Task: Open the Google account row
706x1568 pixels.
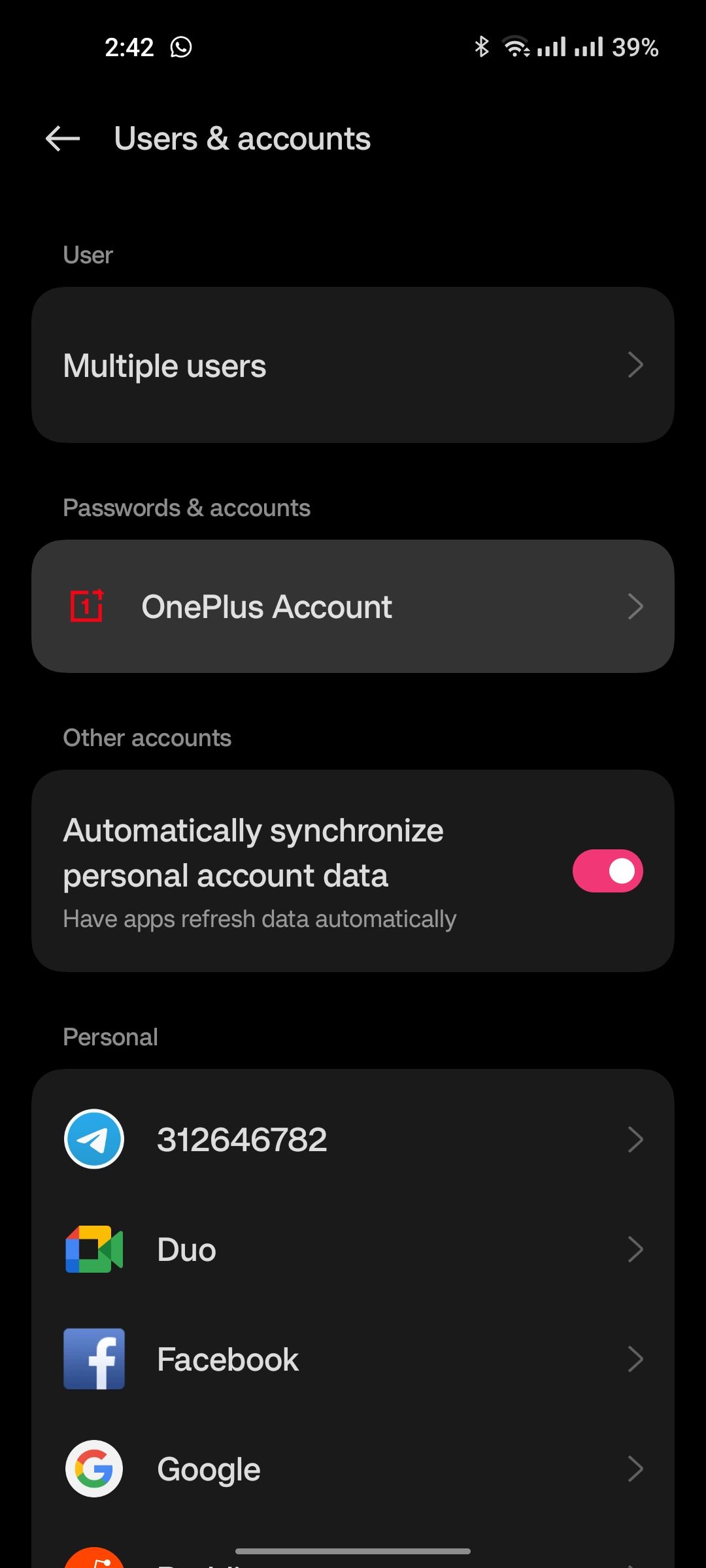Action: 353,1469
